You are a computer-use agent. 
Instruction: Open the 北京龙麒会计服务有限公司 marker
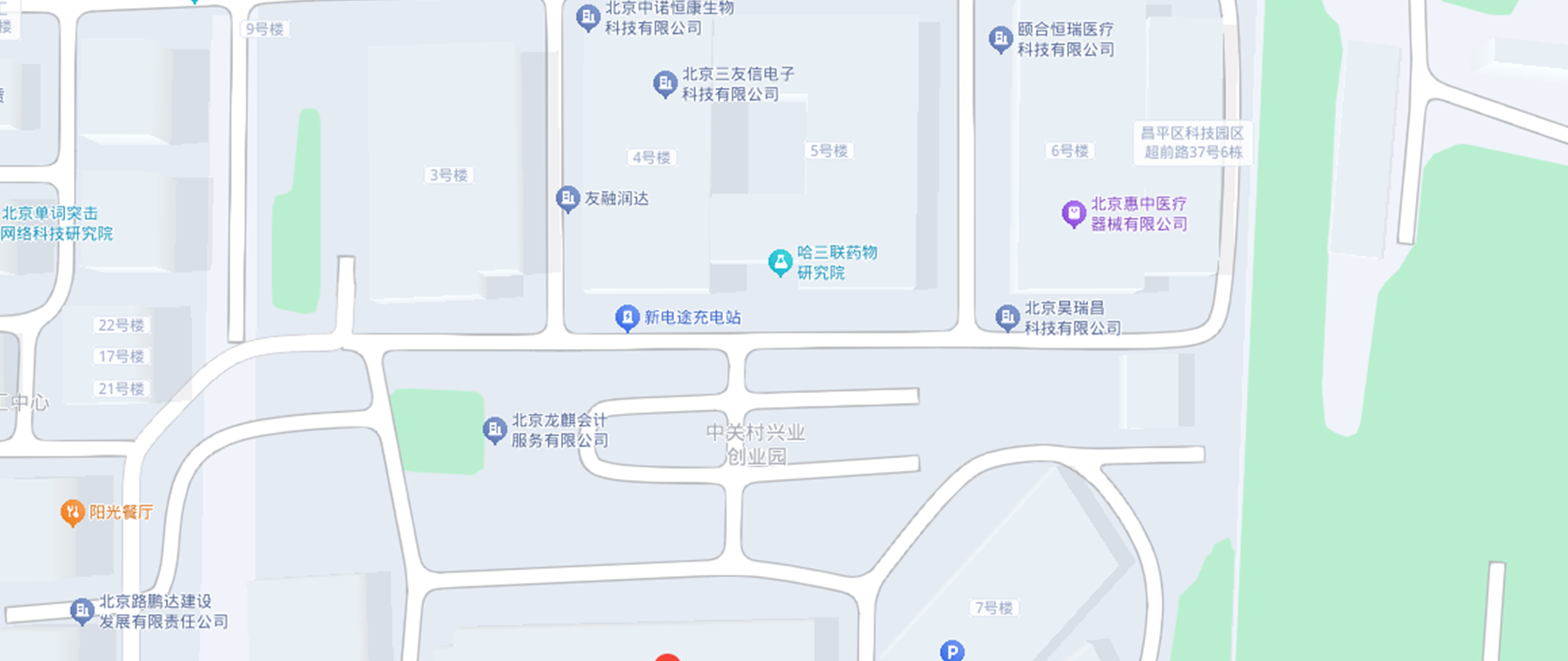click(494, 429)
